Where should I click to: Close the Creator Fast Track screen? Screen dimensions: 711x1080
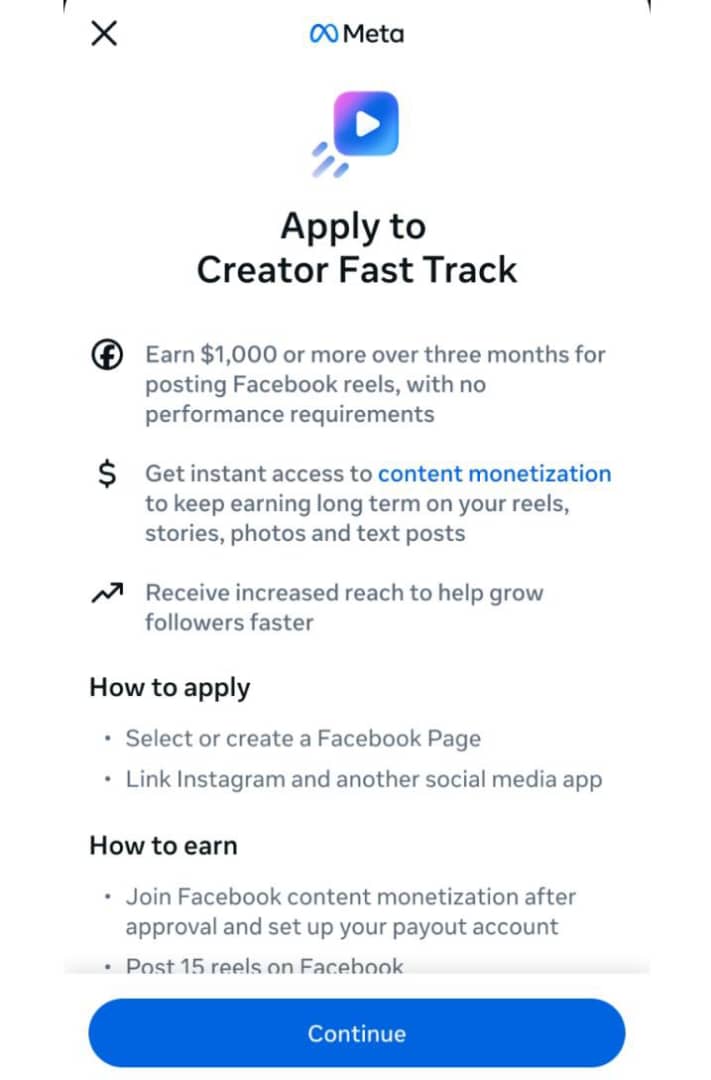(104, 34)
